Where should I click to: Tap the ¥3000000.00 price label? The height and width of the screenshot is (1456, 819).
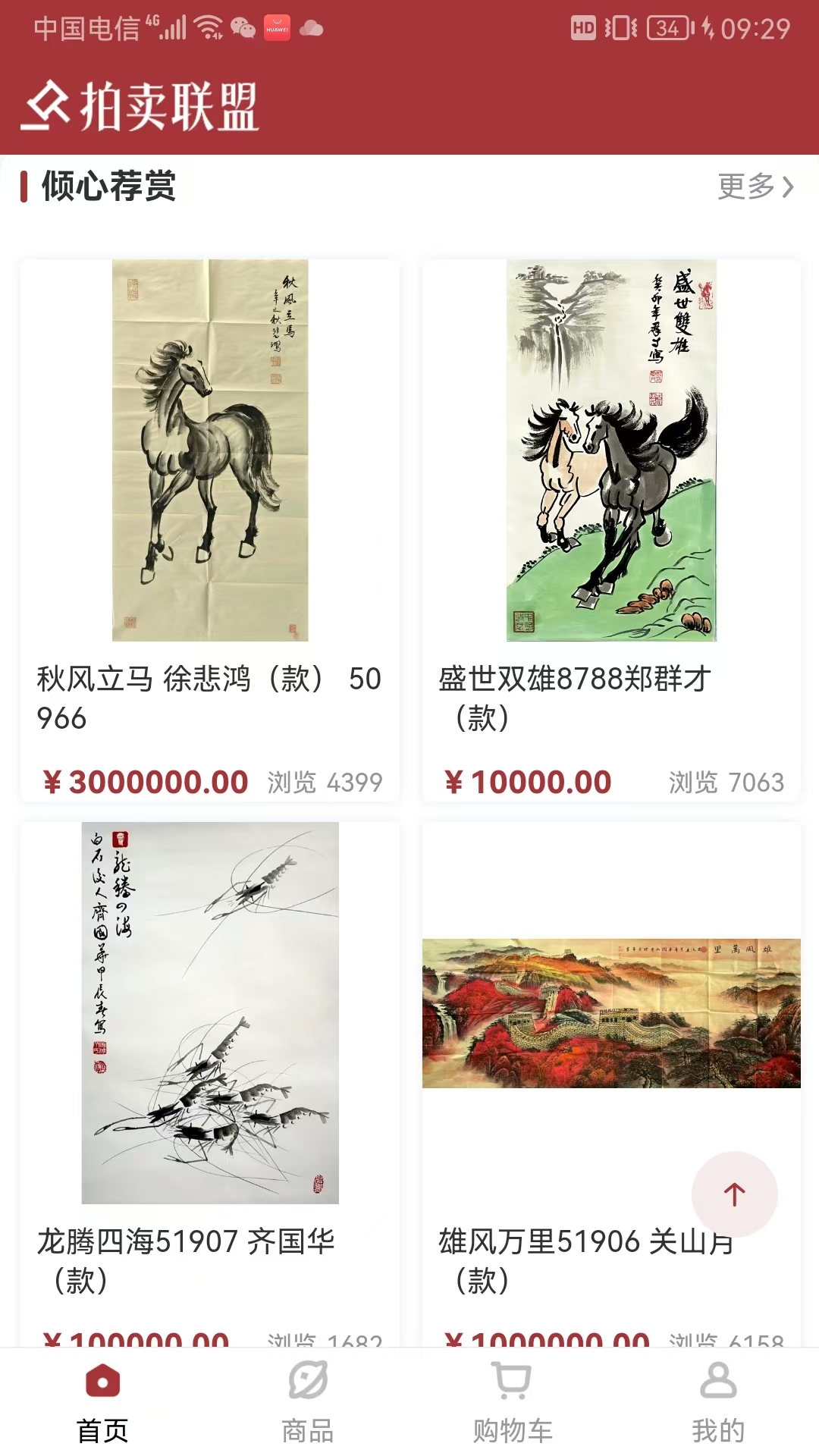tap(144, 781)
